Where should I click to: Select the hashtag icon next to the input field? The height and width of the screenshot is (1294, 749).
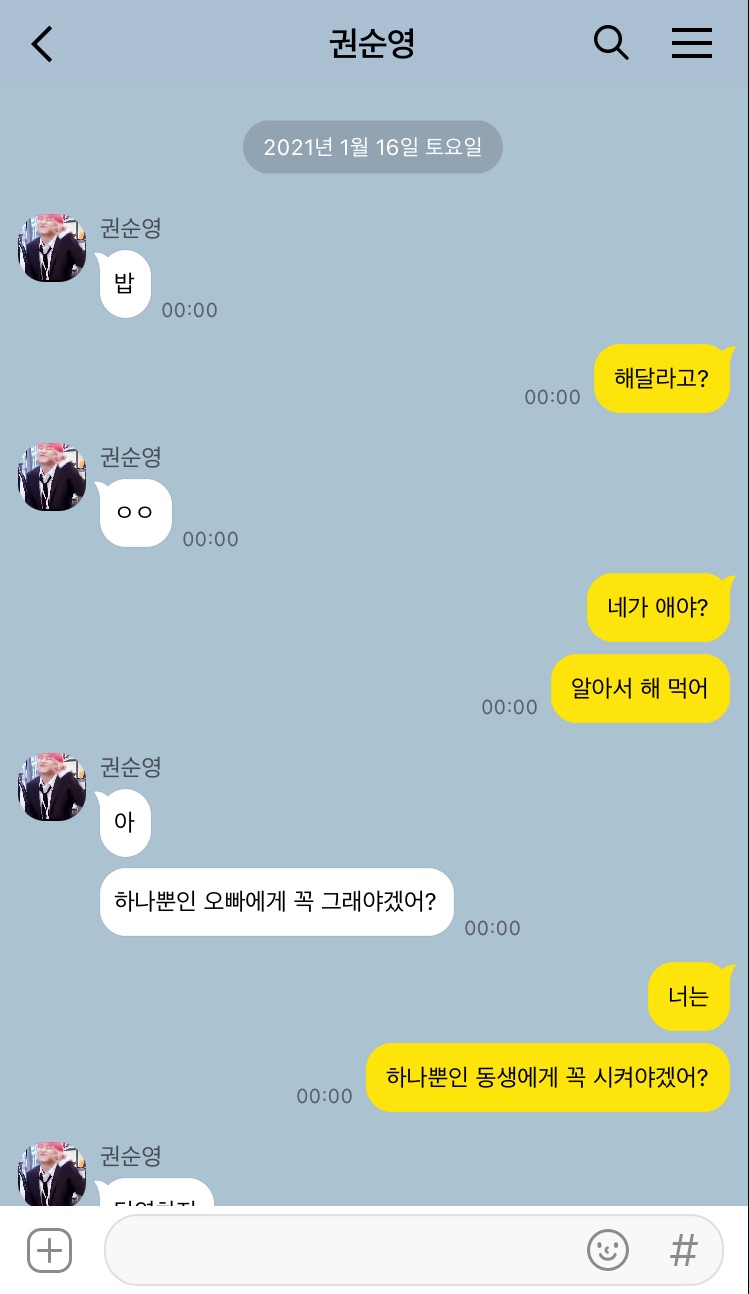[x=683, y=1250]
